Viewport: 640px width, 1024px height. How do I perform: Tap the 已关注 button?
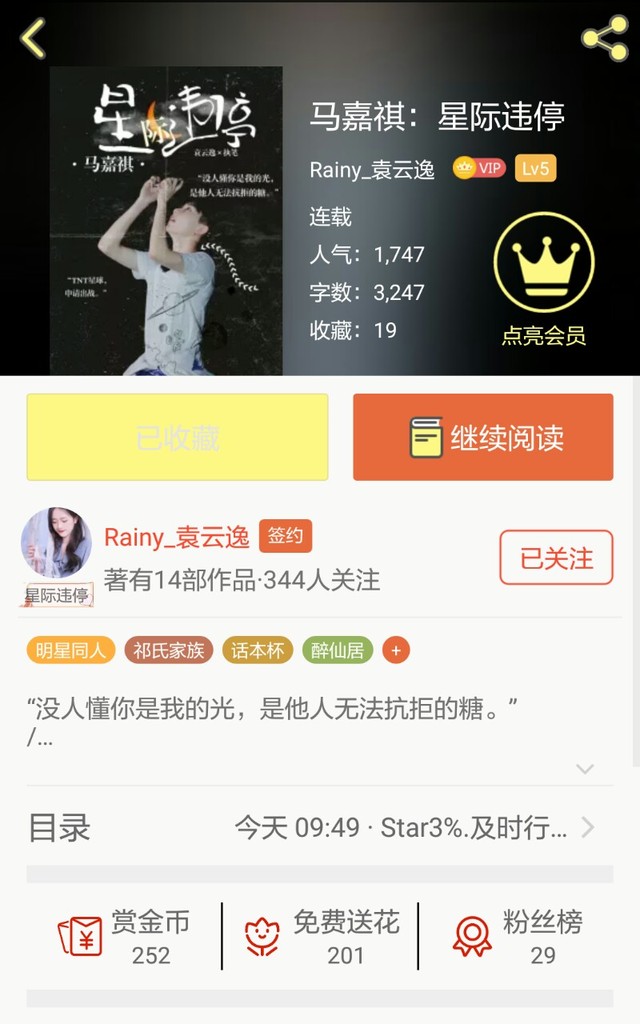tap(556, 558)
